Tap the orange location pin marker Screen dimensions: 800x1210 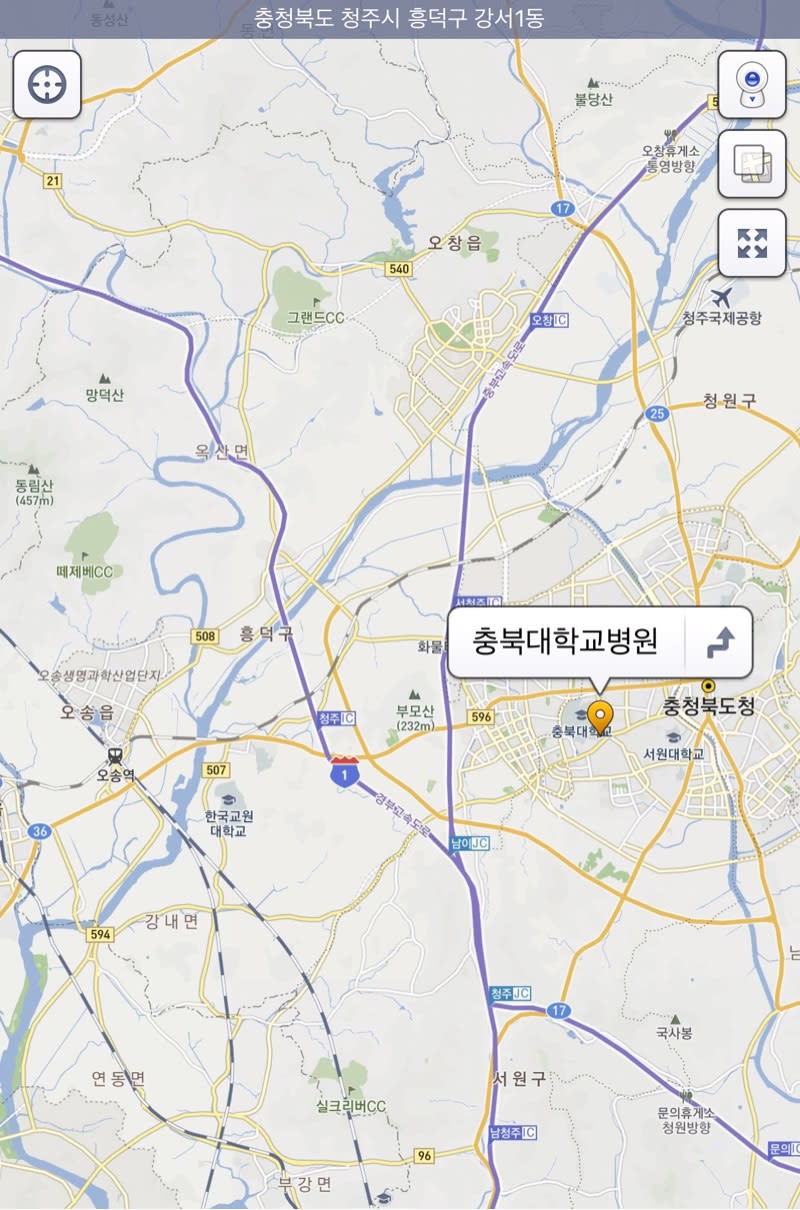pos(599,716)
